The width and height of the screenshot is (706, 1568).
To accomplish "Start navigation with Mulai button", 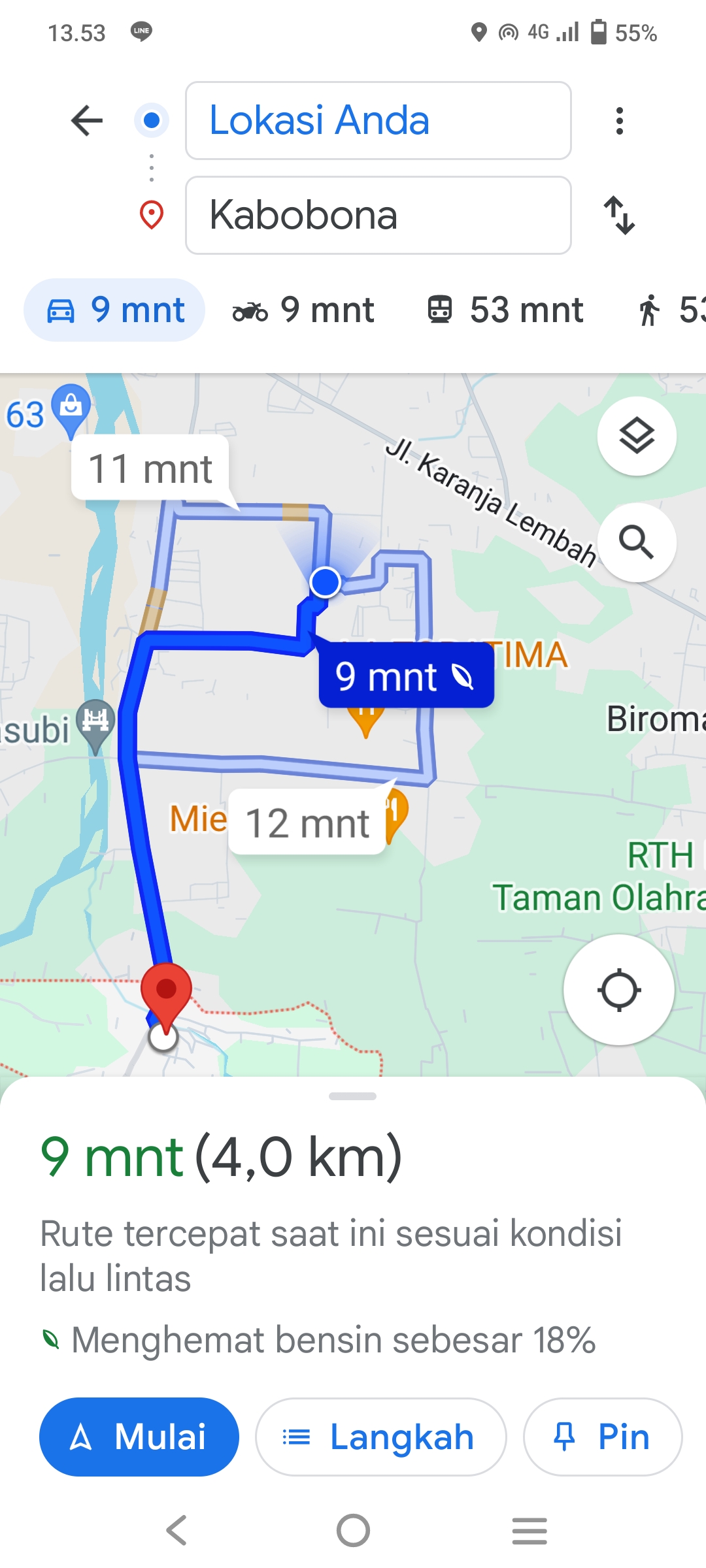I will pyautogui.click(x=139, y=1437).
